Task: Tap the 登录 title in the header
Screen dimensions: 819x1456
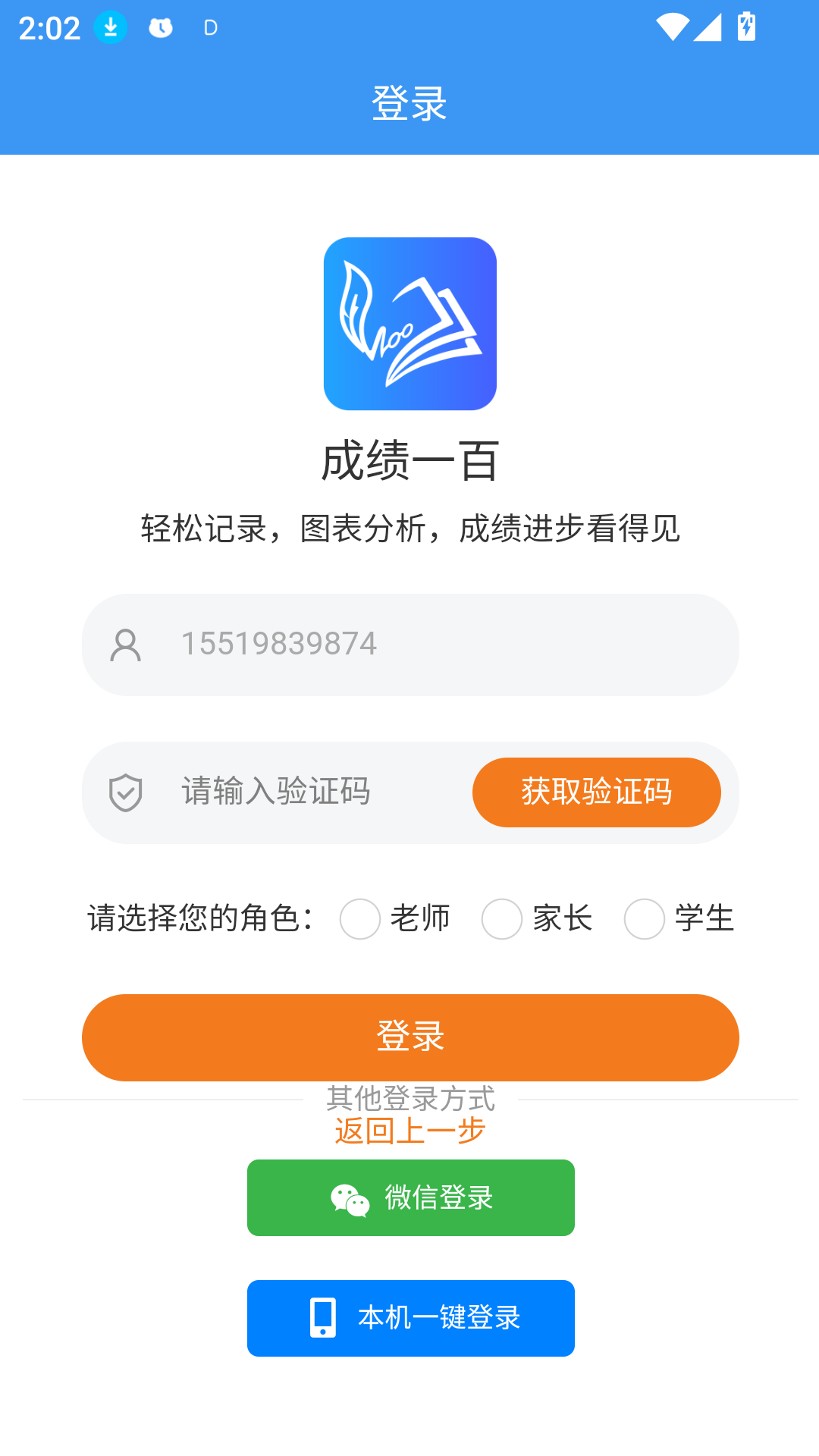Action: pos(409,102)
